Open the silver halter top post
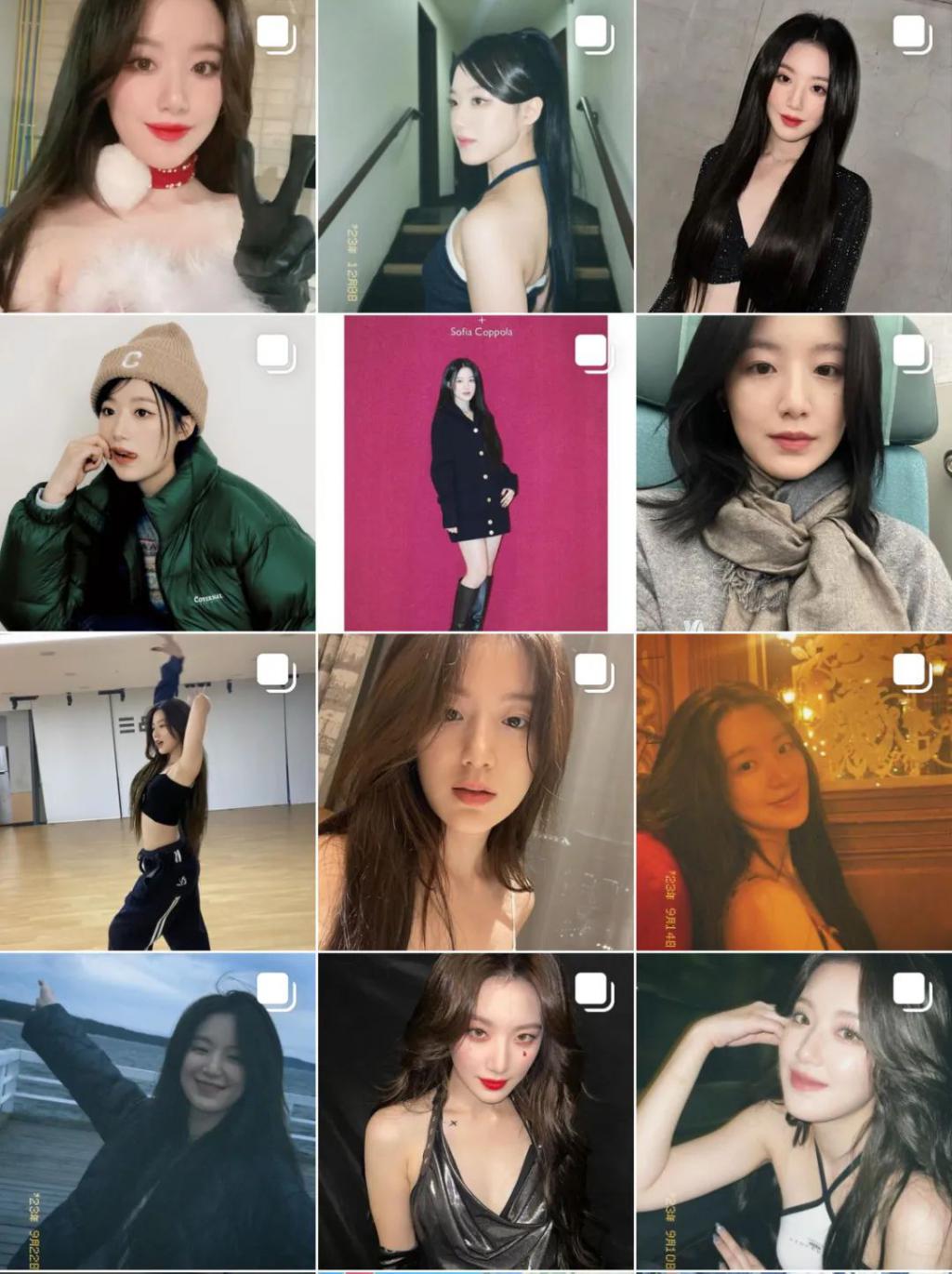Screen dimensions: 952x1274 tap(475, 1110)
